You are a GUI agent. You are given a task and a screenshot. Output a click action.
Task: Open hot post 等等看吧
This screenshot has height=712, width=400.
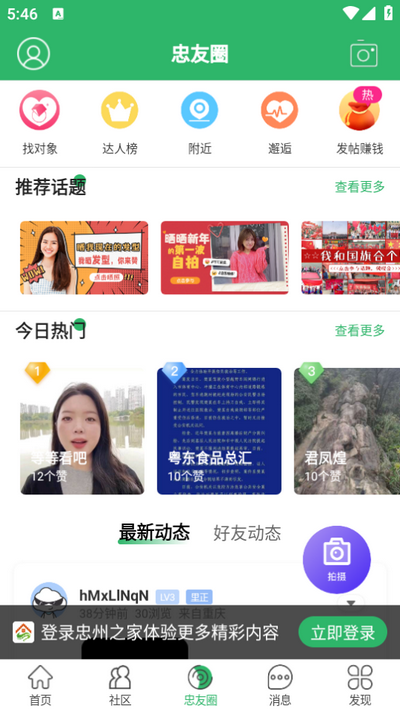(82, 430)
